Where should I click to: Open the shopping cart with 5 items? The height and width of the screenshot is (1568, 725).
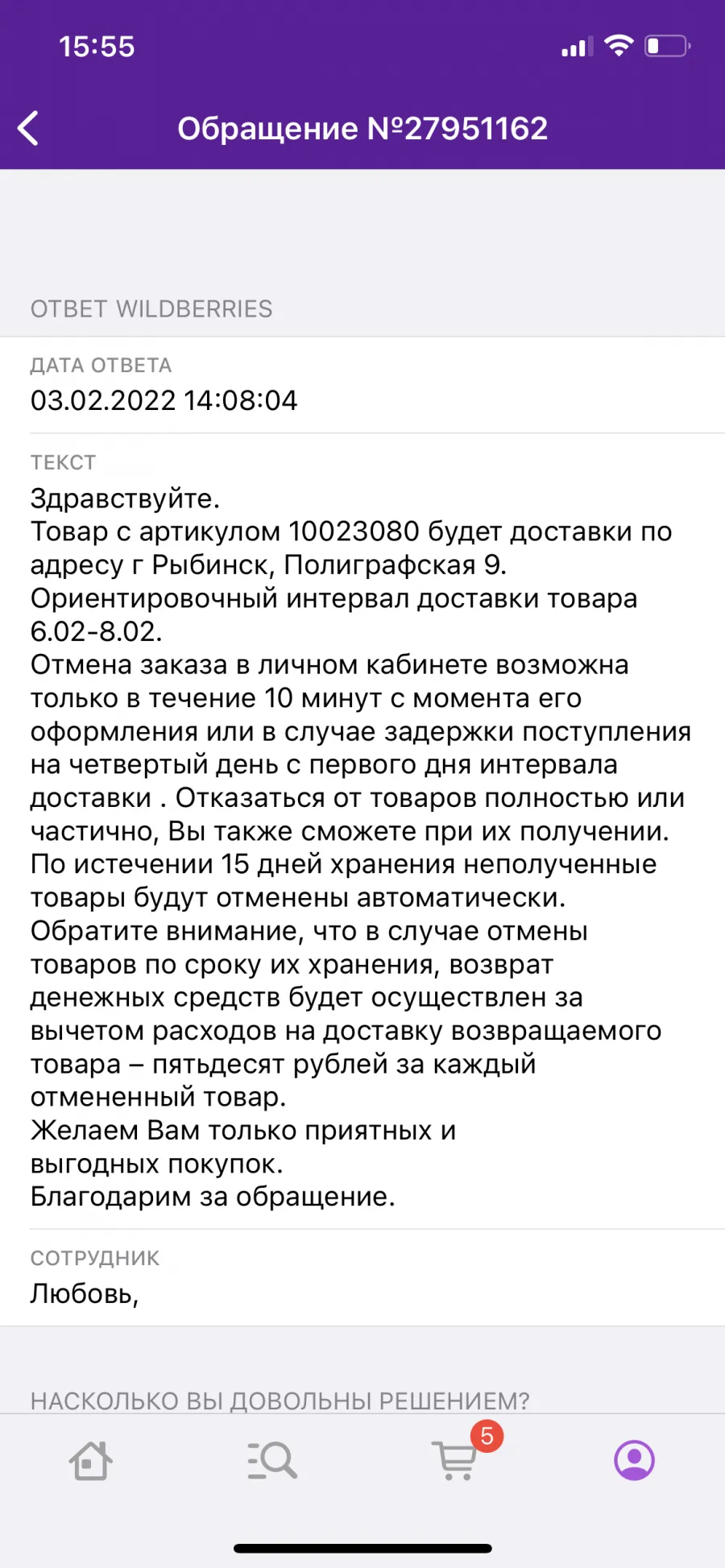click(x=456, y=1459)
